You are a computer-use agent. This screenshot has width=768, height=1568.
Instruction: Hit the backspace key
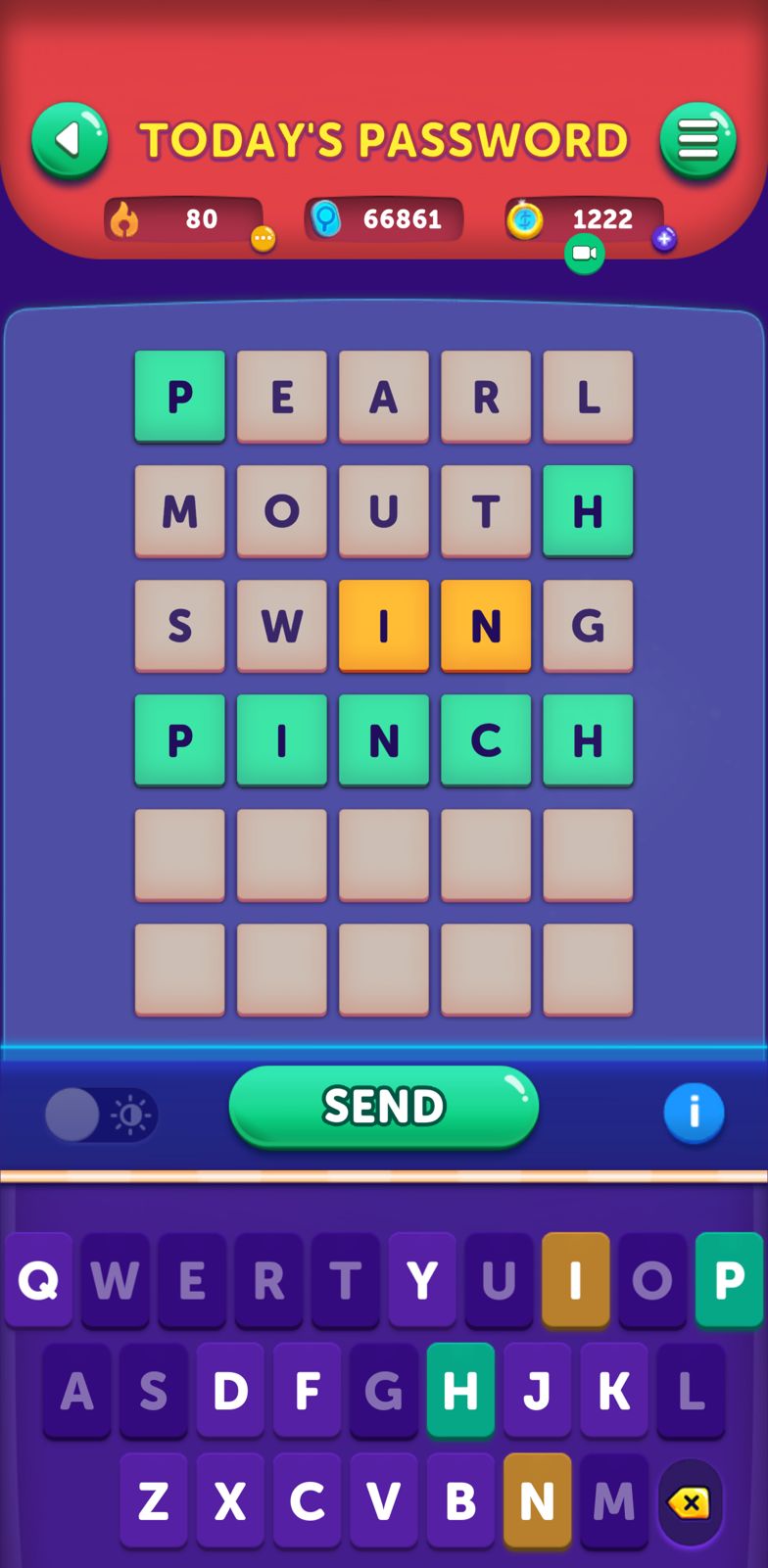[690, 1502]
